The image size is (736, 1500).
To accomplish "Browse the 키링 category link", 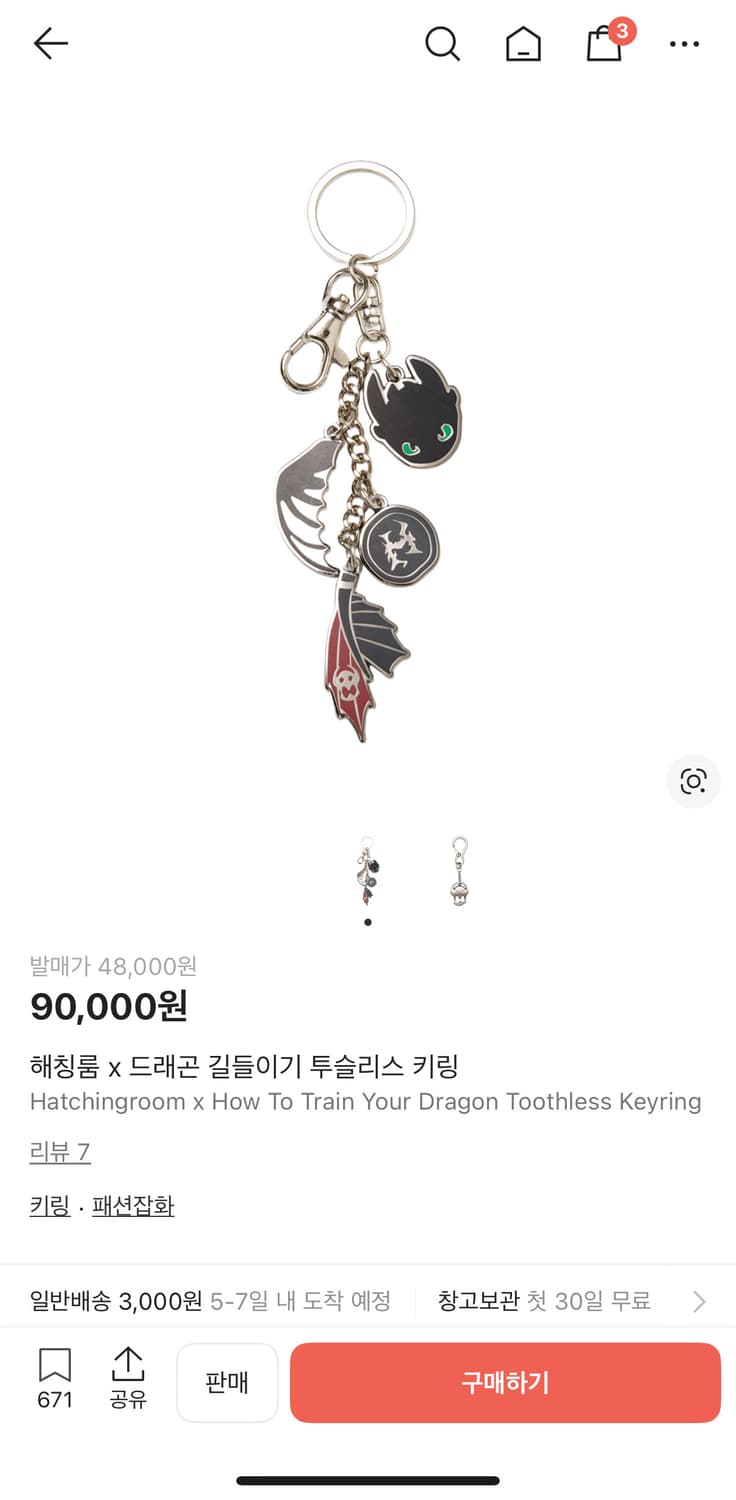I will click(x=49, y=1205).
